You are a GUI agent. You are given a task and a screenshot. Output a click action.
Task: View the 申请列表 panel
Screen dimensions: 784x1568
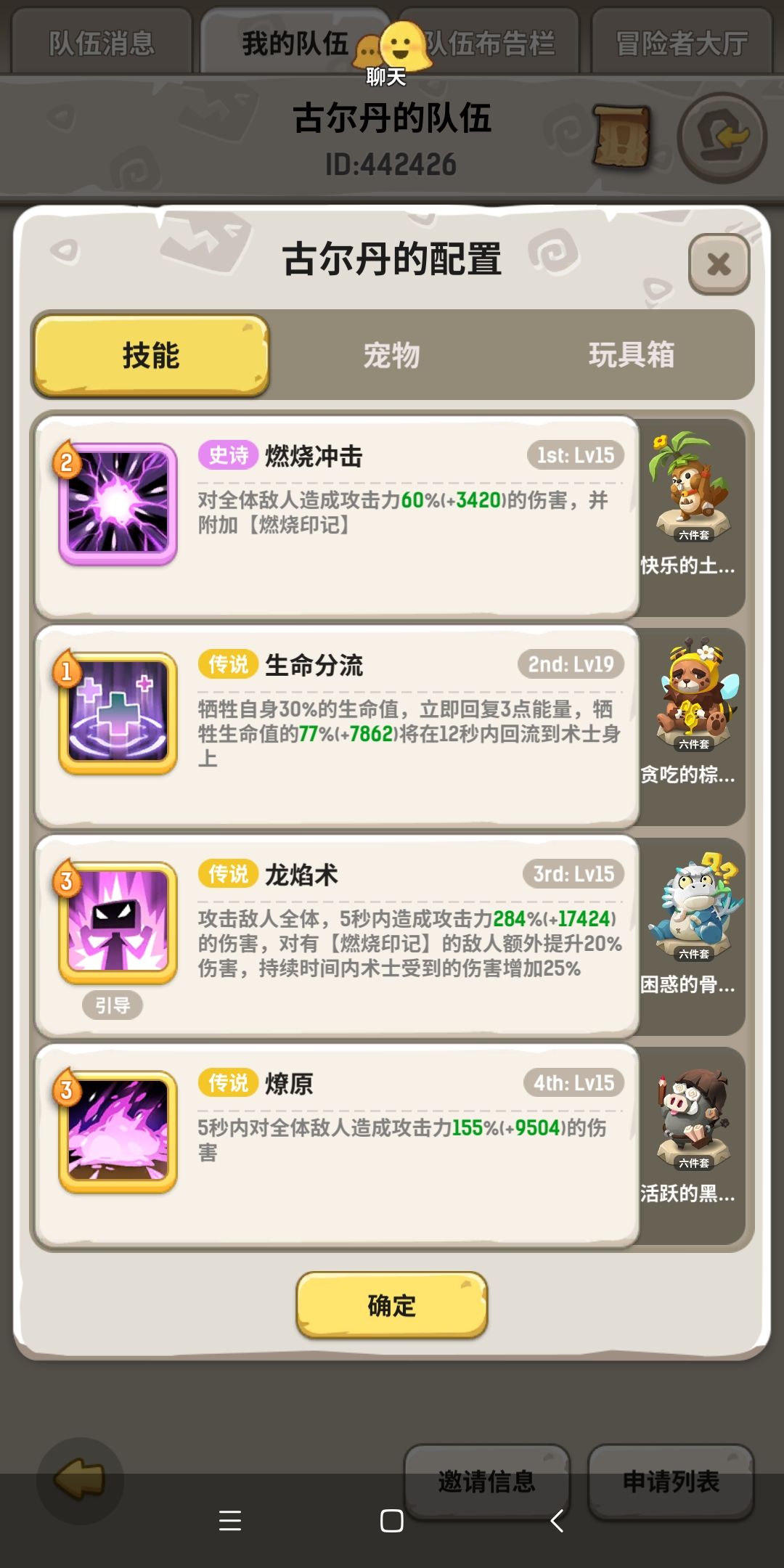tap(669, 1482)
